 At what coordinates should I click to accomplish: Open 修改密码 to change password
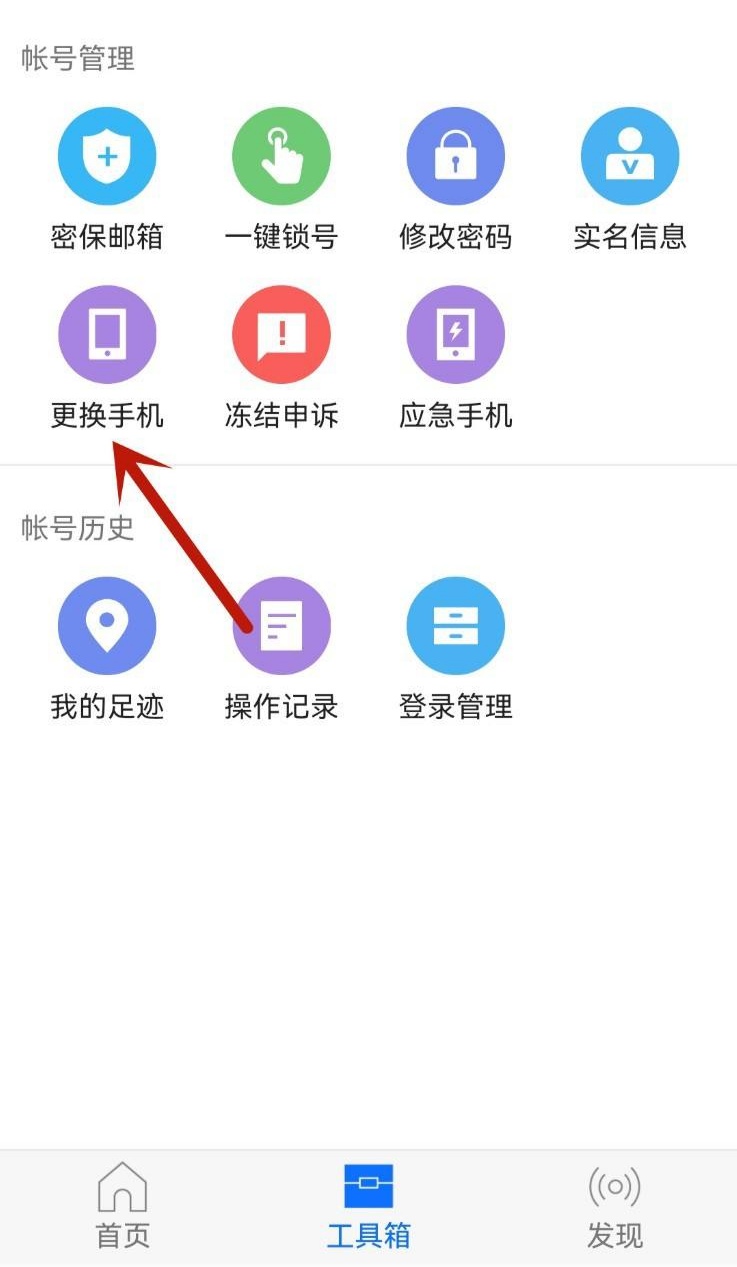455,180
